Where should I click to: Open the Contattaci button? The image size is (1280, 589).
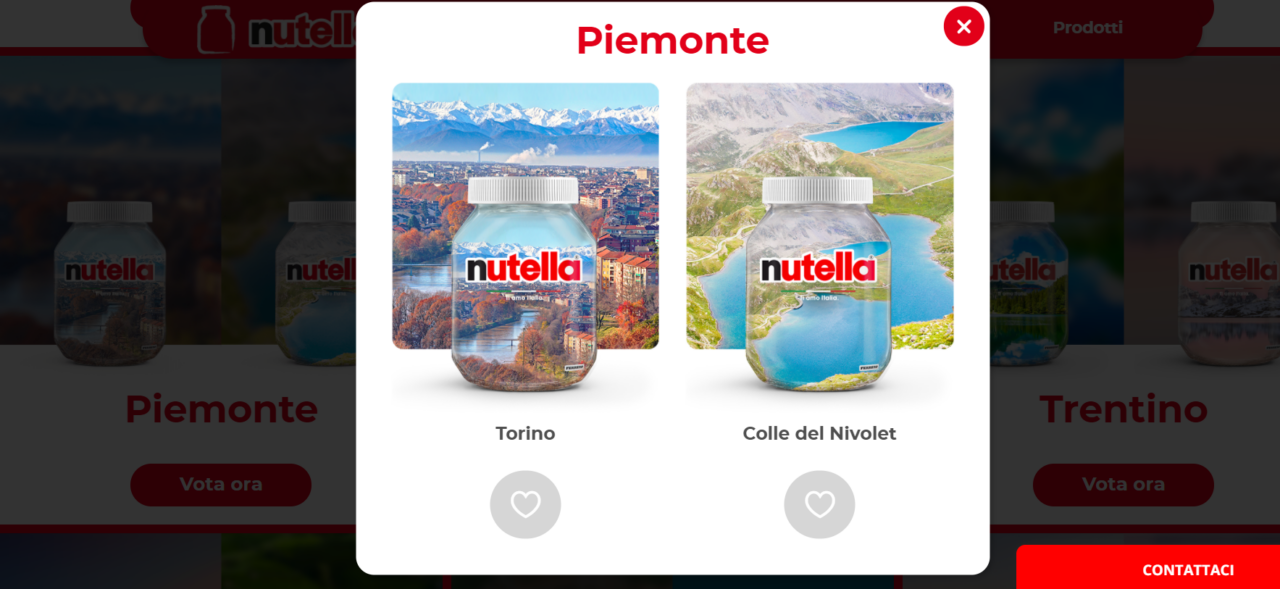tap(1187, 569)
